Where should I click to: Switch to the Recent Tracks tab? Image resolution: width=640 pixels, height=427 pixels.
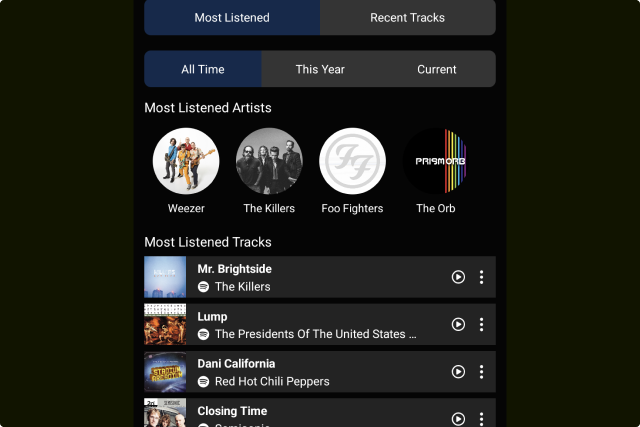tap(407, 17)
